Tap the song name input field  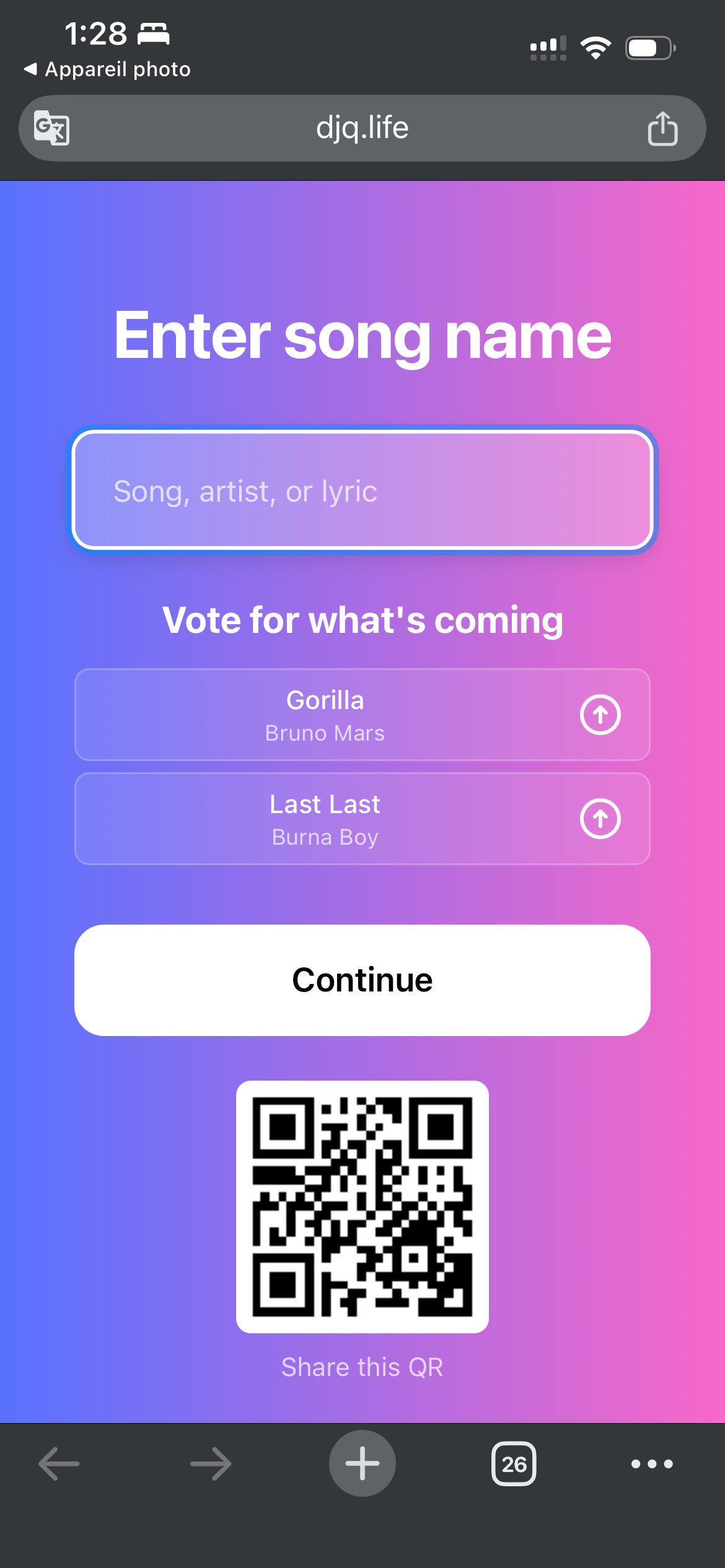pyautogui.click(x=362, y=490)
